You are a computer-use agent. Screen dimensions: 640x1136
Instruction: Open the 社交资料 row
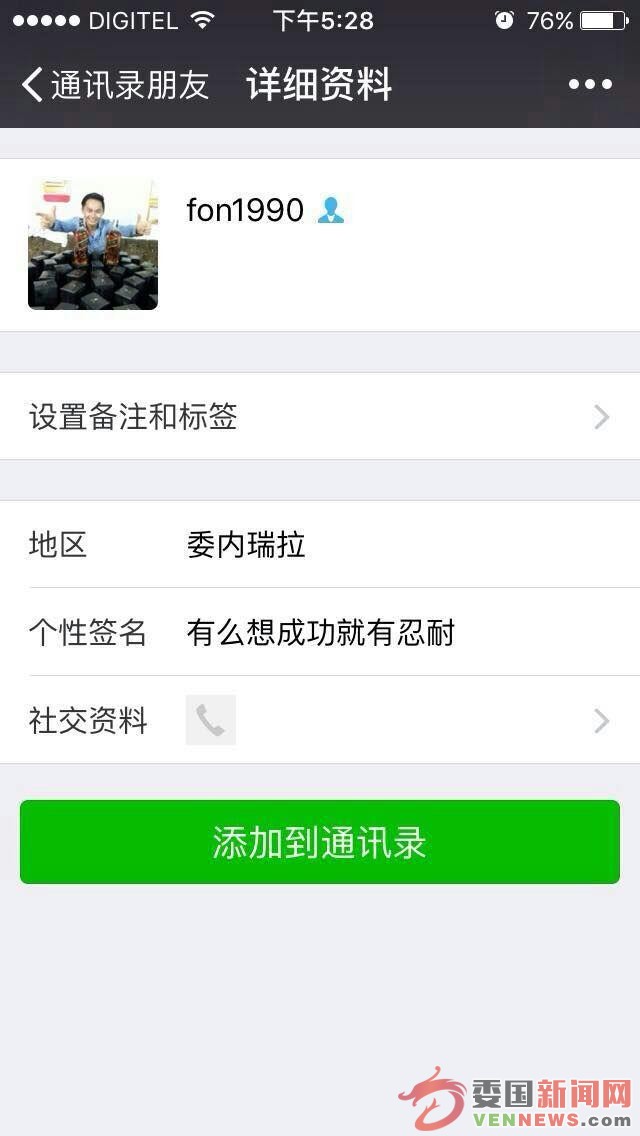[x=320, y=720]
